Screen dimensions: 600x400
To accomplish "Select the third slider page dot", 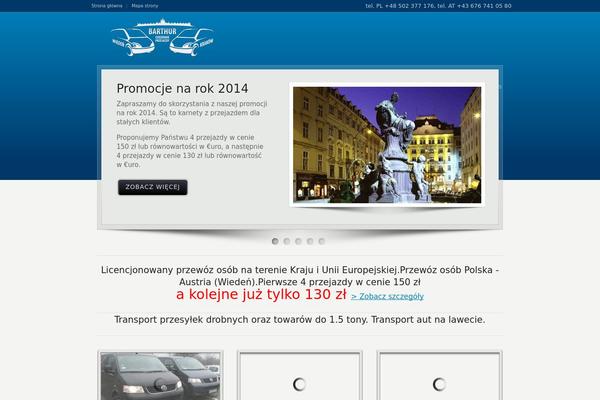I will click(x=298, y=241).
